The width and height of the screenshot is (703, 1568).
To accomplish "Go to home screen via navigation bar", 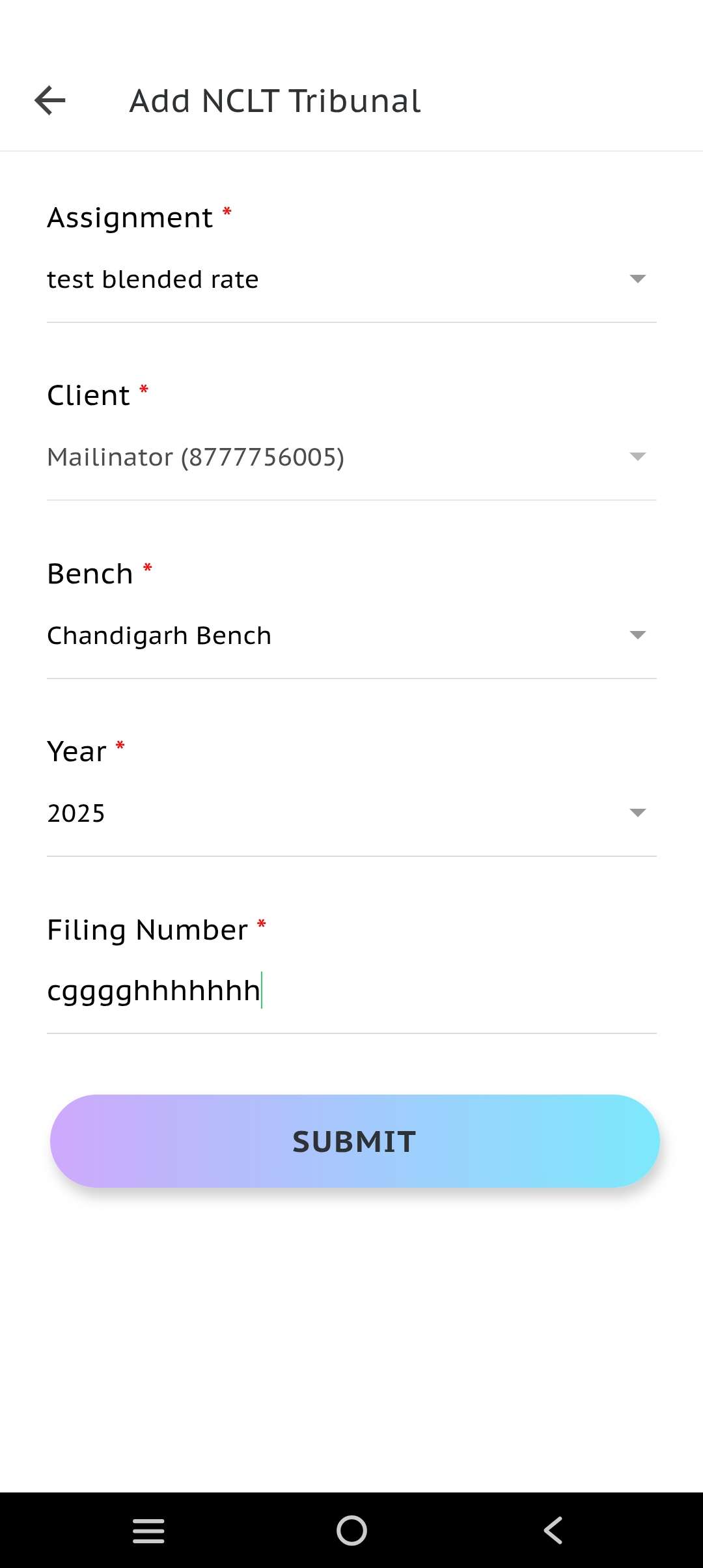I will [x=351, y=1530].
